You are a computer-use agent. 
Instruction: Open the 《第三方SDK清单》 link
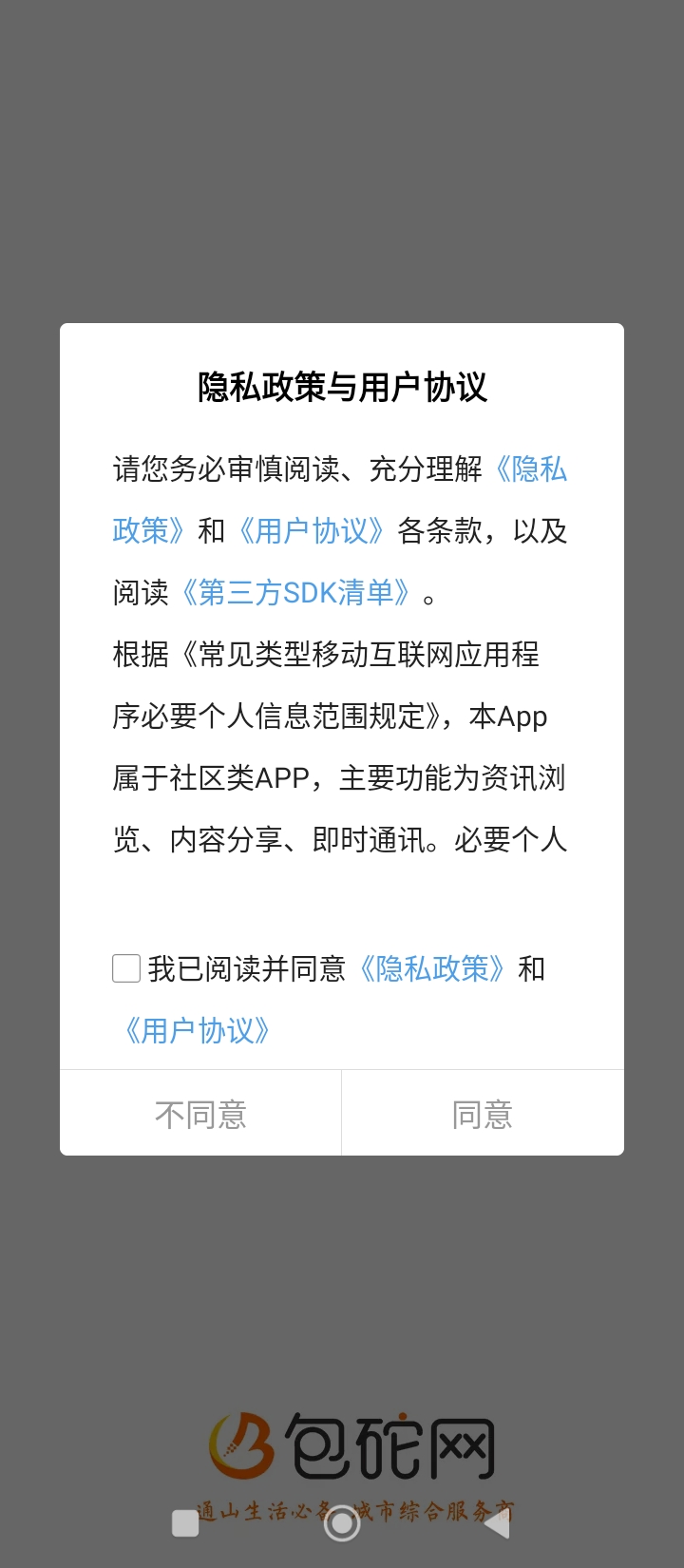click(x=295, y=593)
